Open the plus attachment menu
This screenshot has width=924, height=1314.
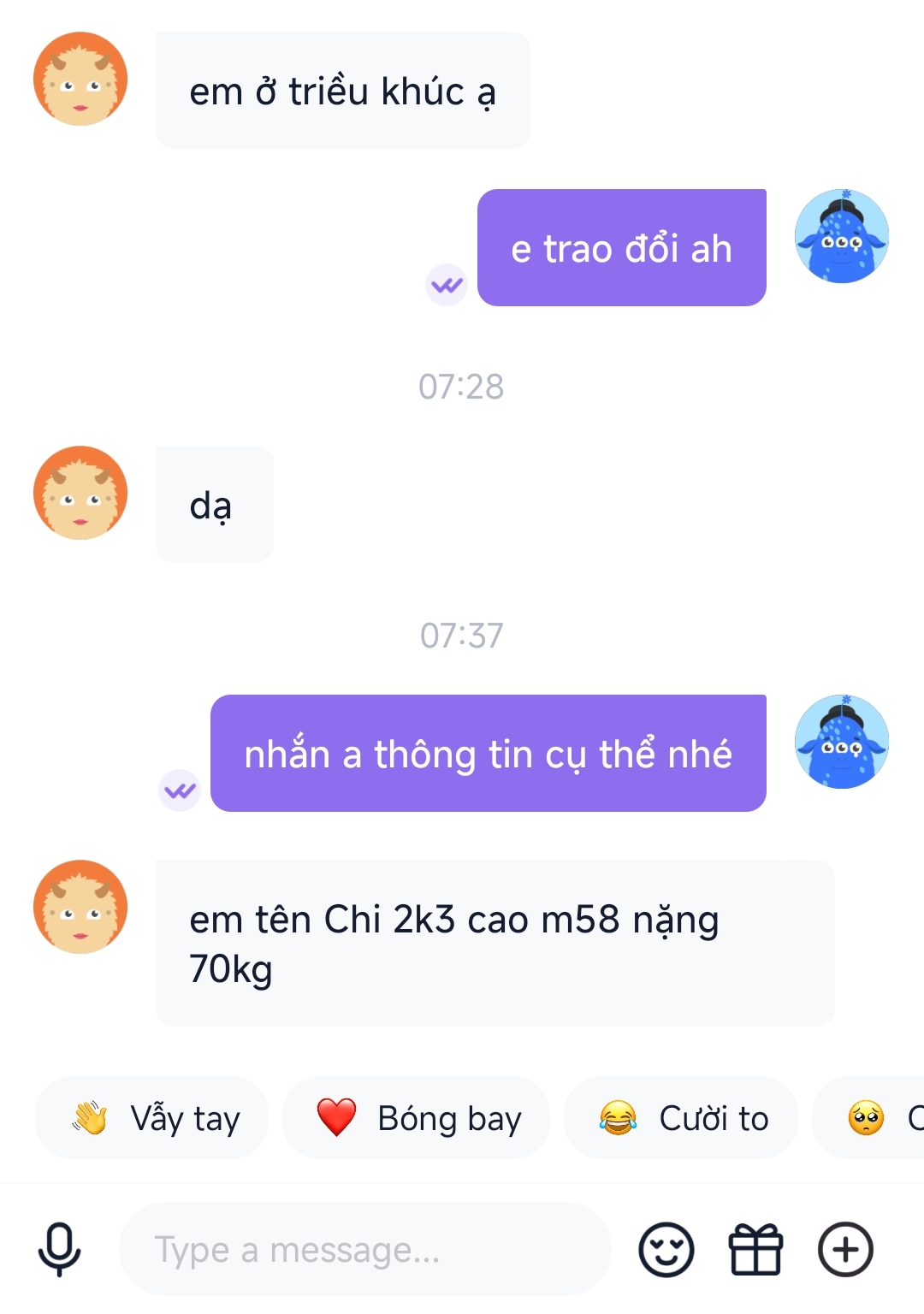(845, 1250)
